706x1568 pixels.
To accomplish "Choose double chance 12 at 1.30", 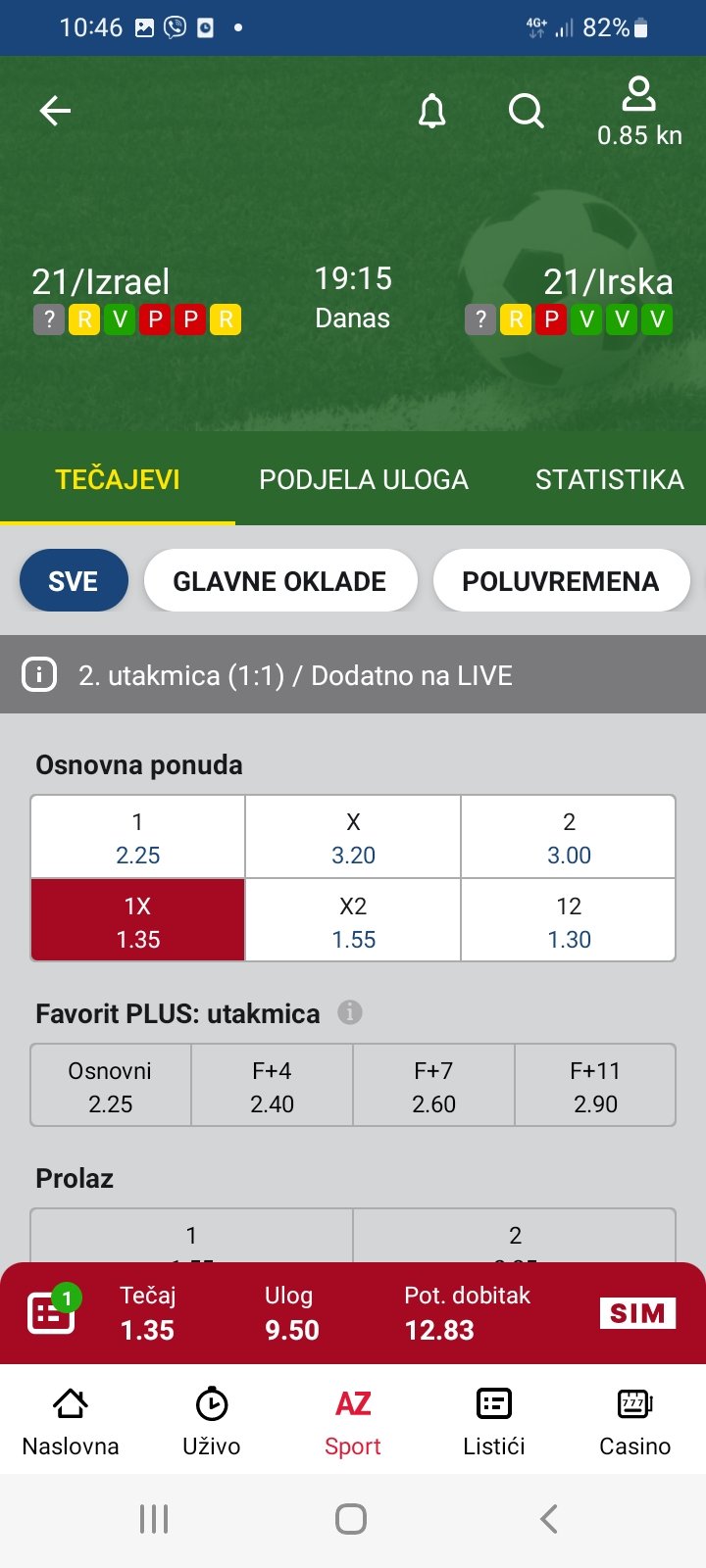I will (x=569, y=921).
